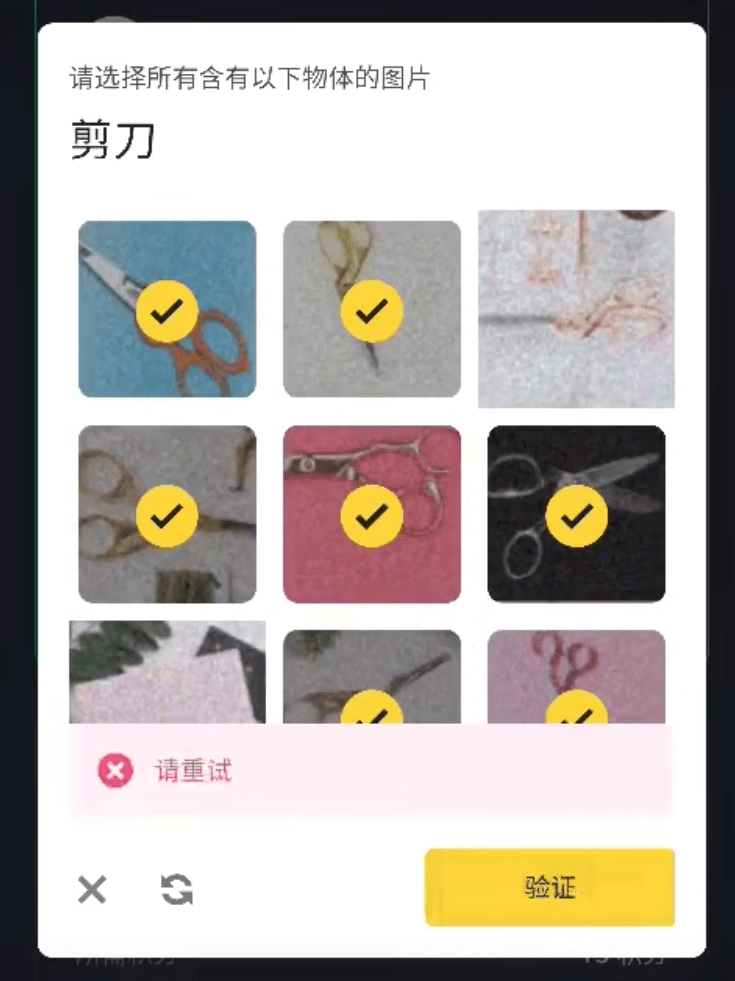Viewport: 735px width, 981px height.
Task: Deselect the scissors on red background tile
Action: pyautogui.click(x=371, y=514)
